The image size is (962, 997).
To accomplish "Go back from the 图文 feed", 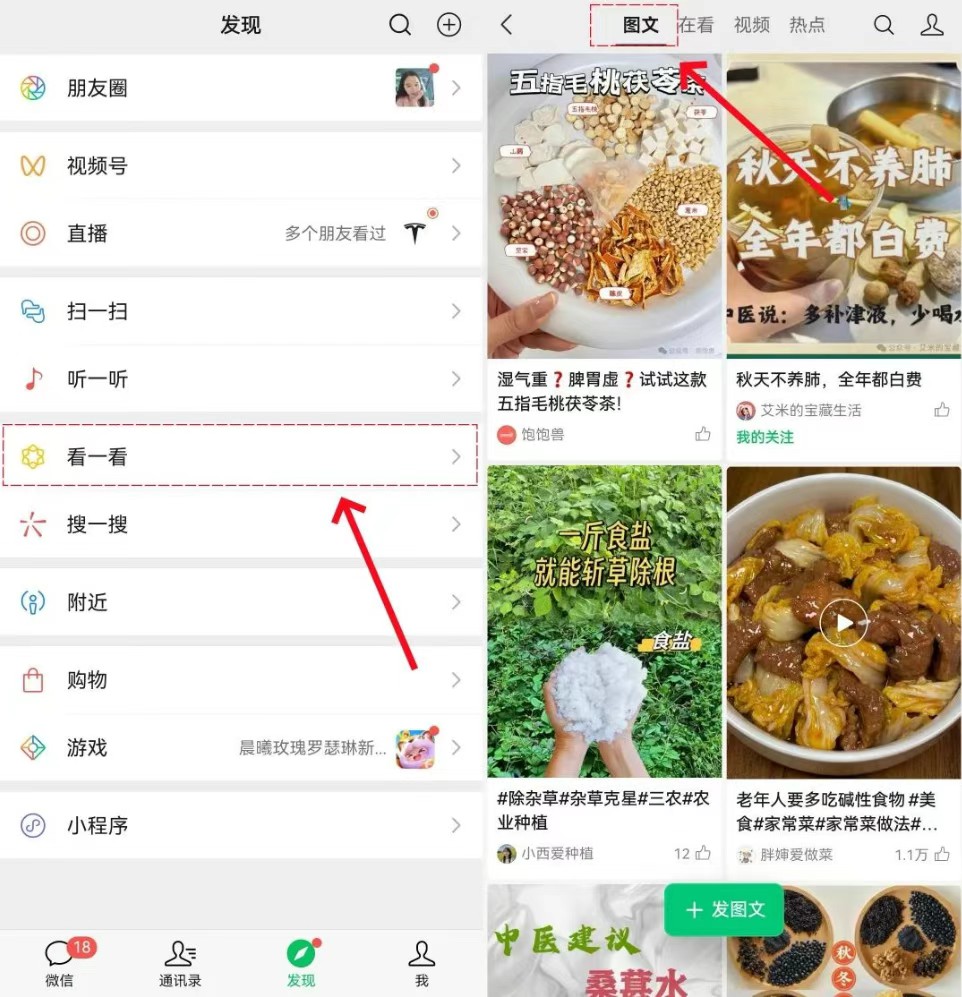I will [x=507, y=26].
